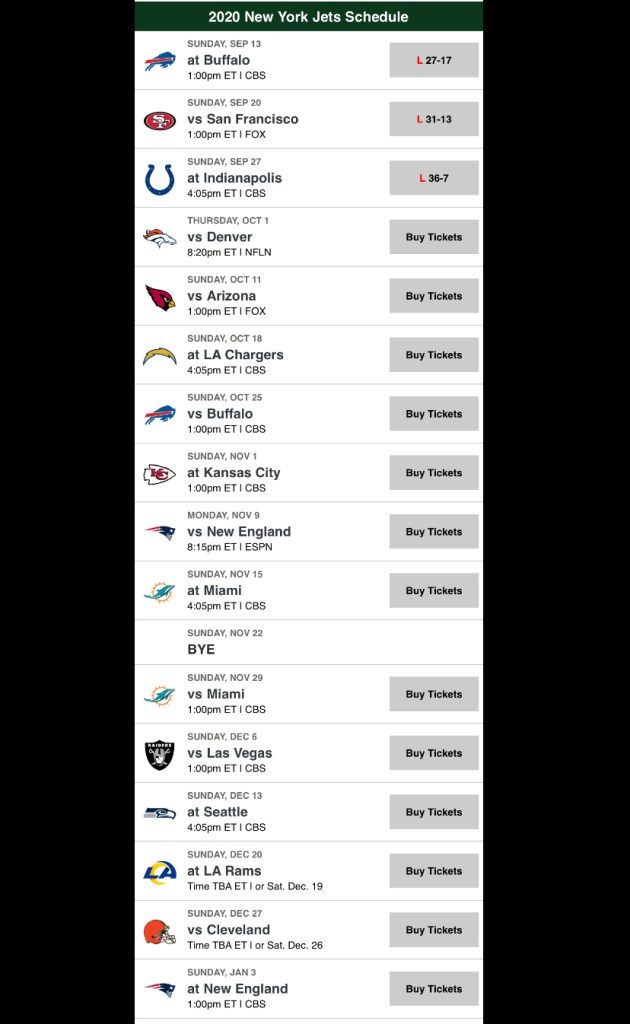630x1024 pixels.
Task: Open the L 36-7 Indianapolis game result
Action: pyautogui.click(x=433, y=178)
